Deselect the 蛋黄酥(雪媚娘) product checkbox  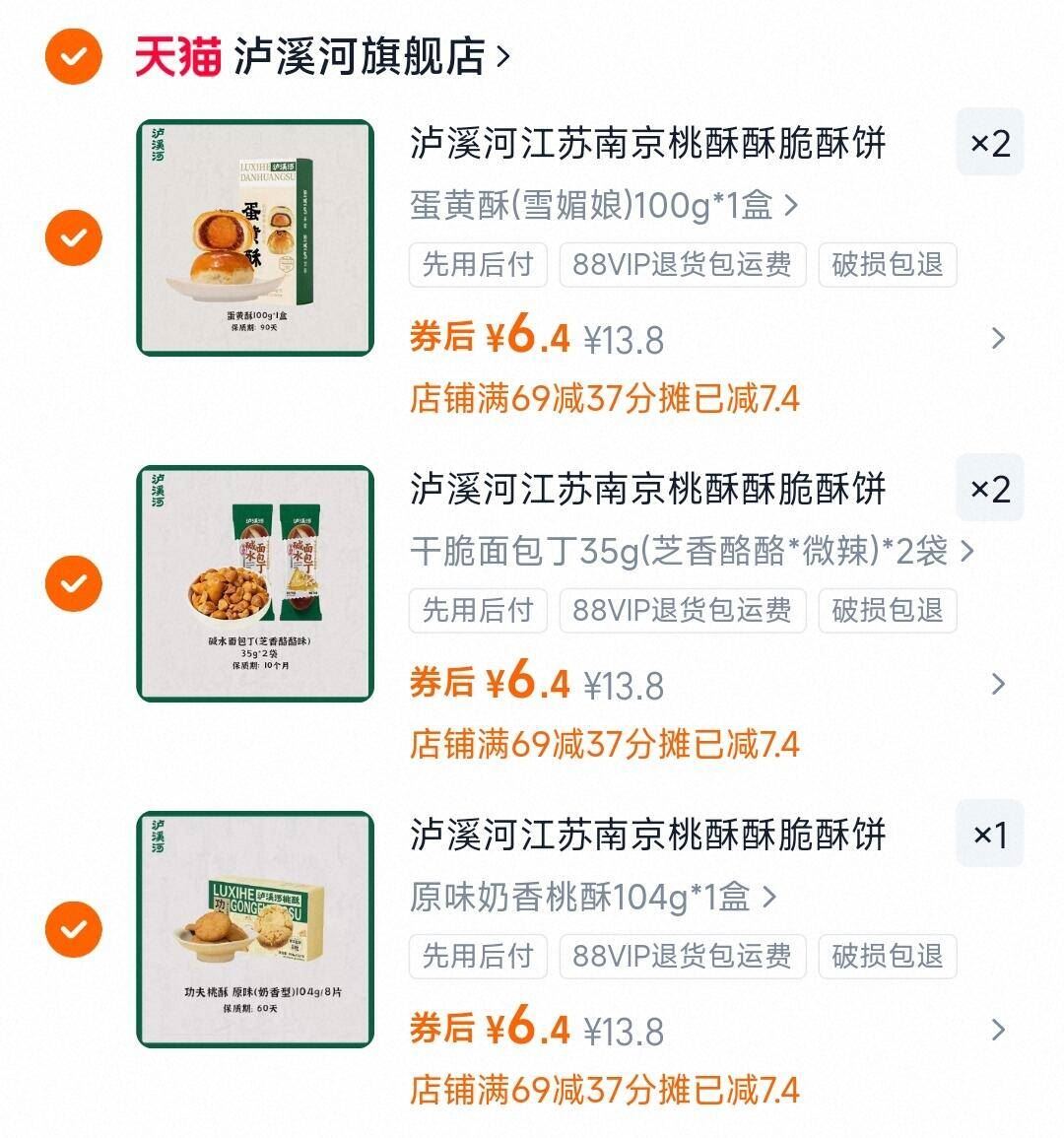tap(73, 236)
